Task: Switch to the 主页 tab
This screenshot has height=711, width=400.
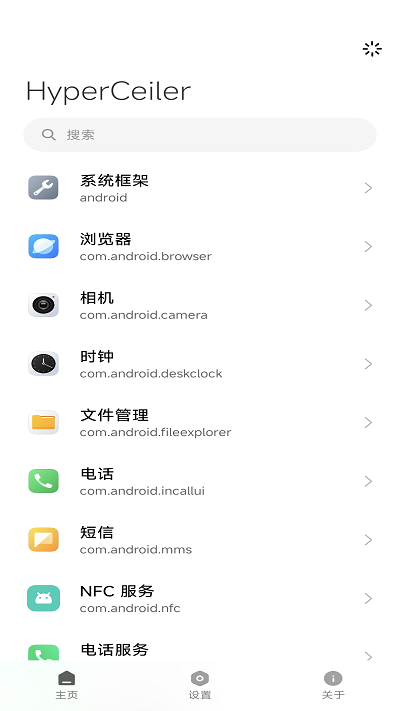Action: (x=67, y=685)
